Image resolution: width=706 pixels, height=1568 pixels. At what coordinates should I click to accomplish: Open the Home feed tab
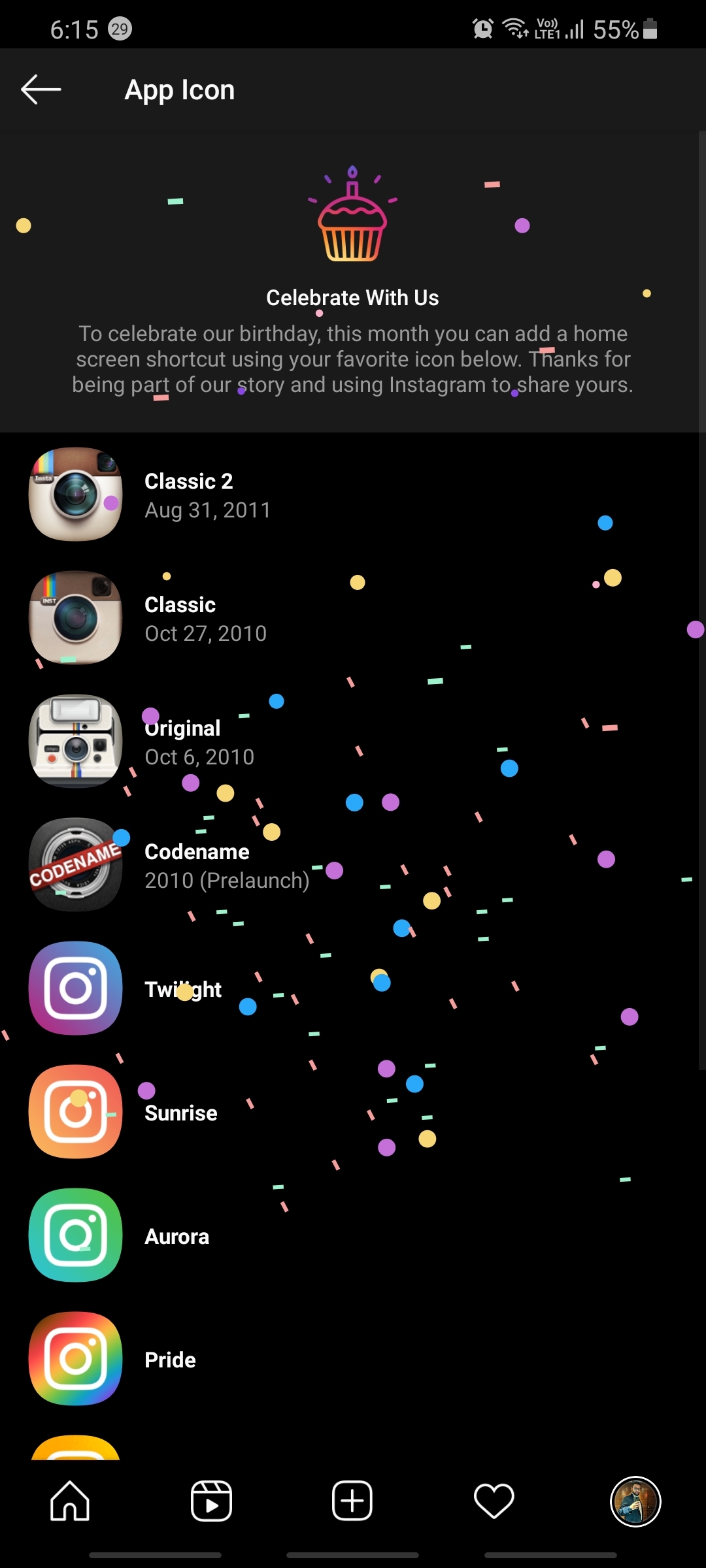[70, 1501]
